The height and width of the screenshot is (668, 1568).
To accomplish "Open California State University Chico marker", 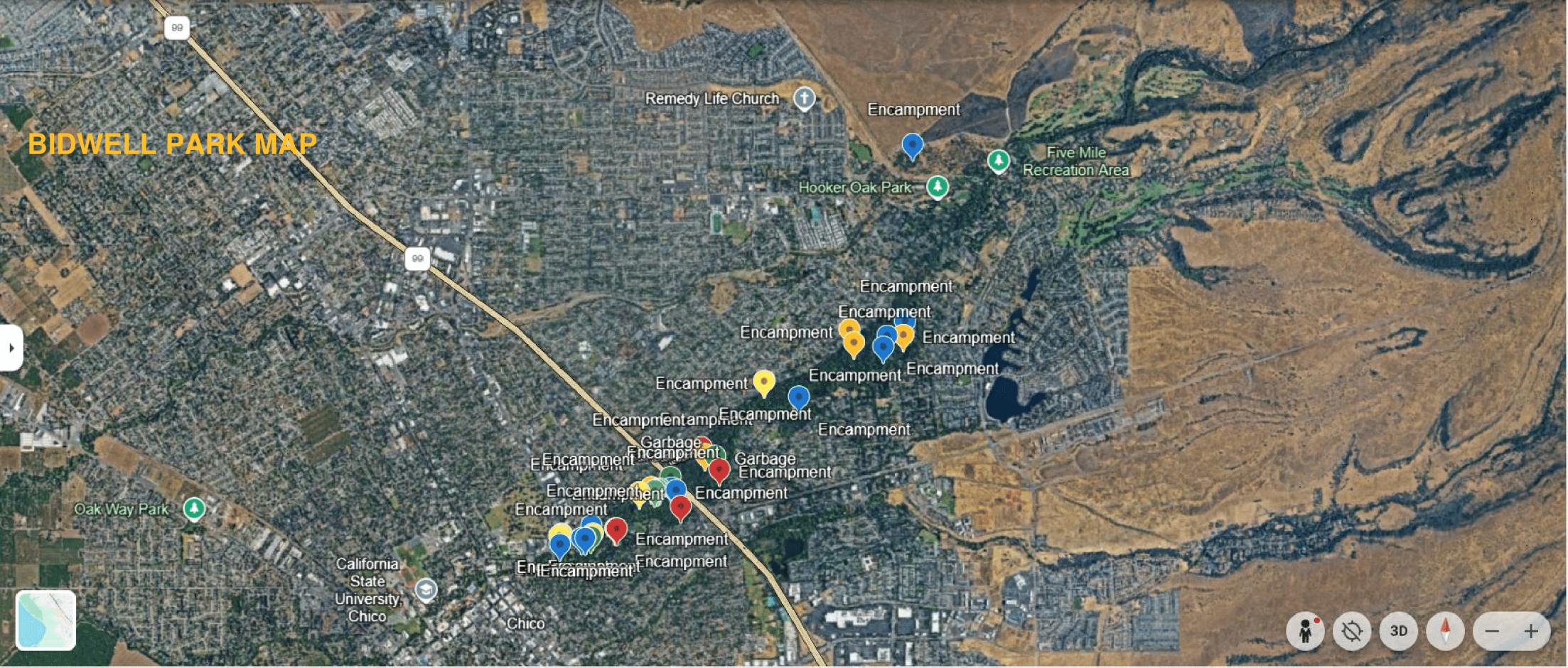I will [x=426, y=590].
